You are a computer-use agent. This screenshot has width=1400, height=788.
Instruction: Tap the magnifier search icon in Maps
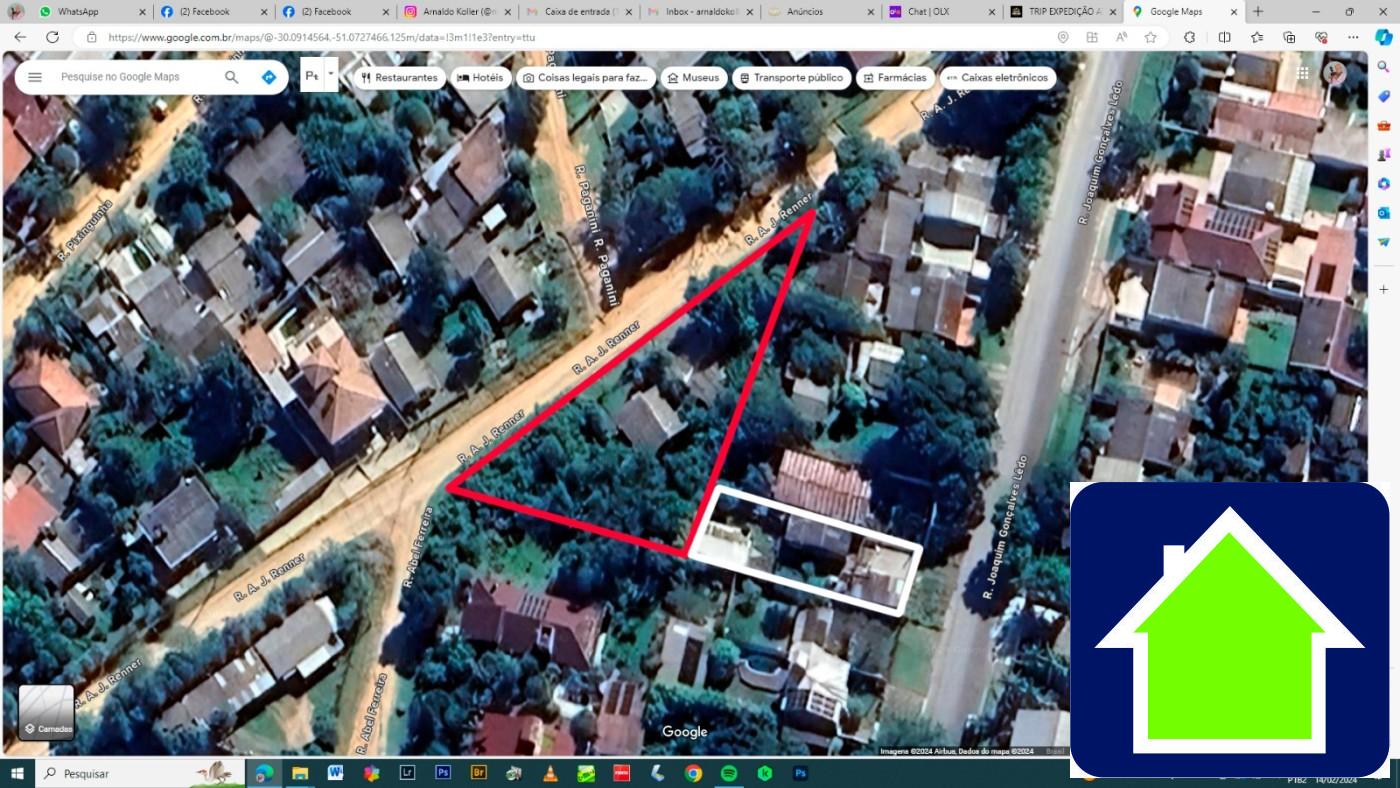(231, 77)
